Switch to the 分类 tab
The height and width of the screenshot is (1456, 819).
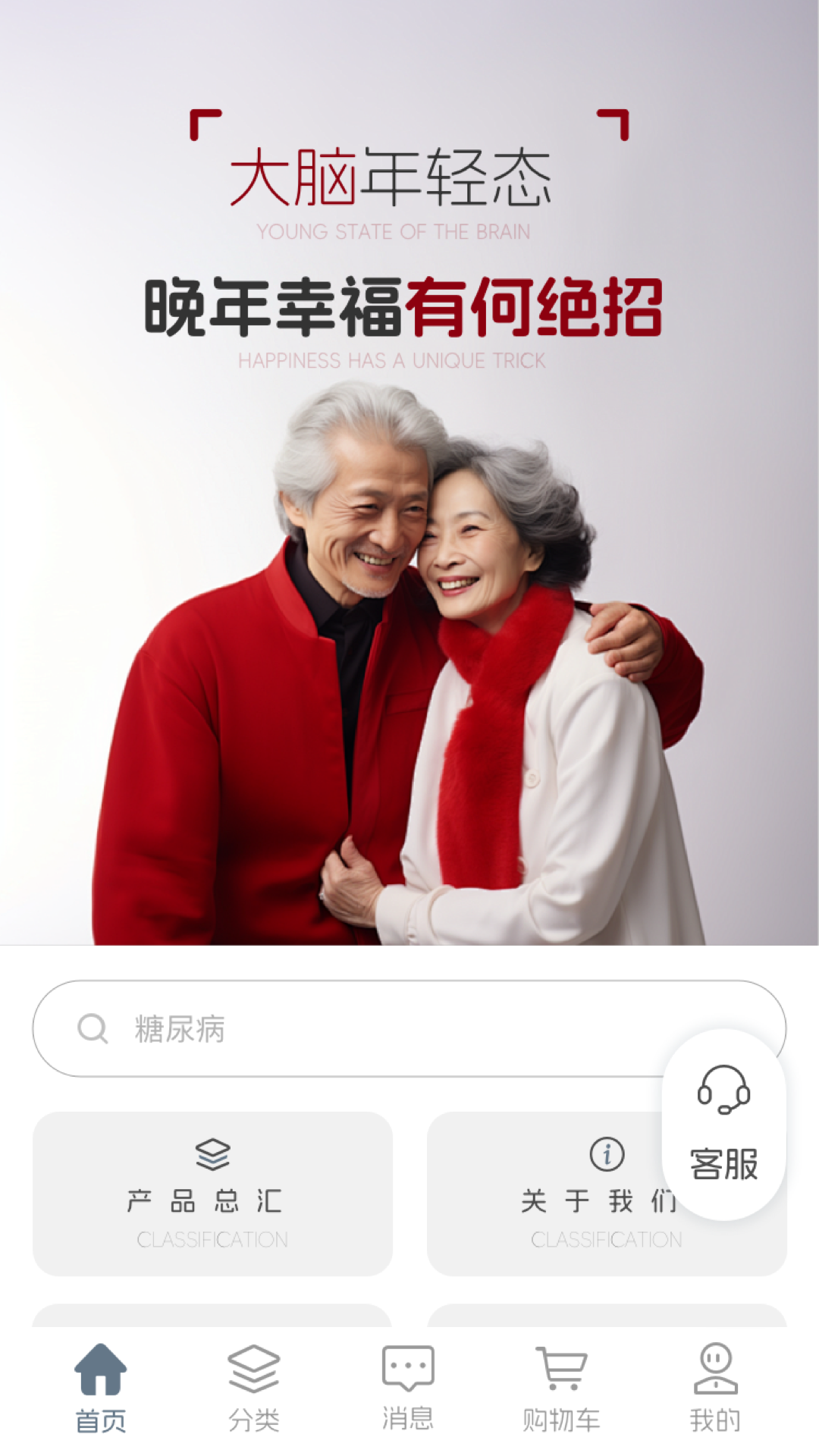254,1388
